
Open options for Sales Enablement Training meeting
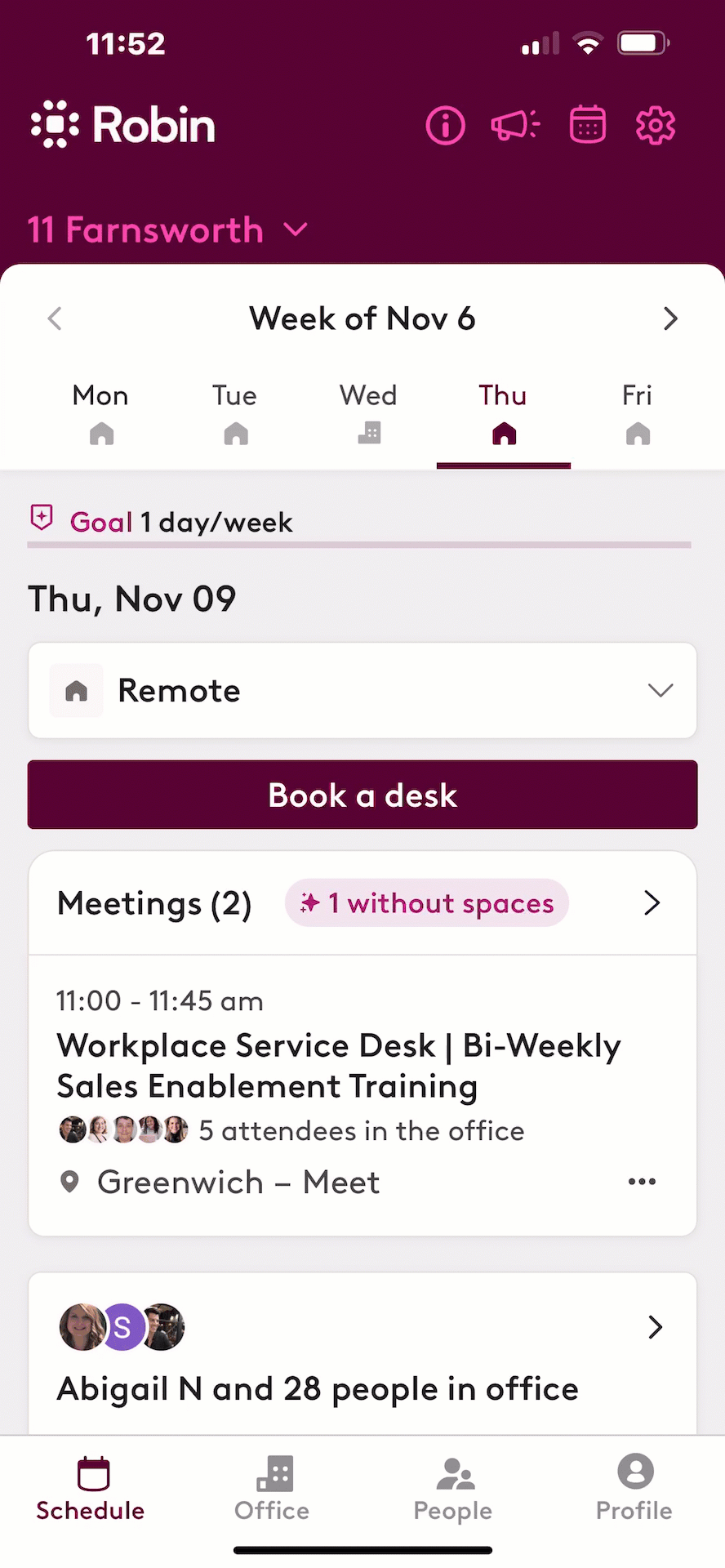tap(642, 1182)
